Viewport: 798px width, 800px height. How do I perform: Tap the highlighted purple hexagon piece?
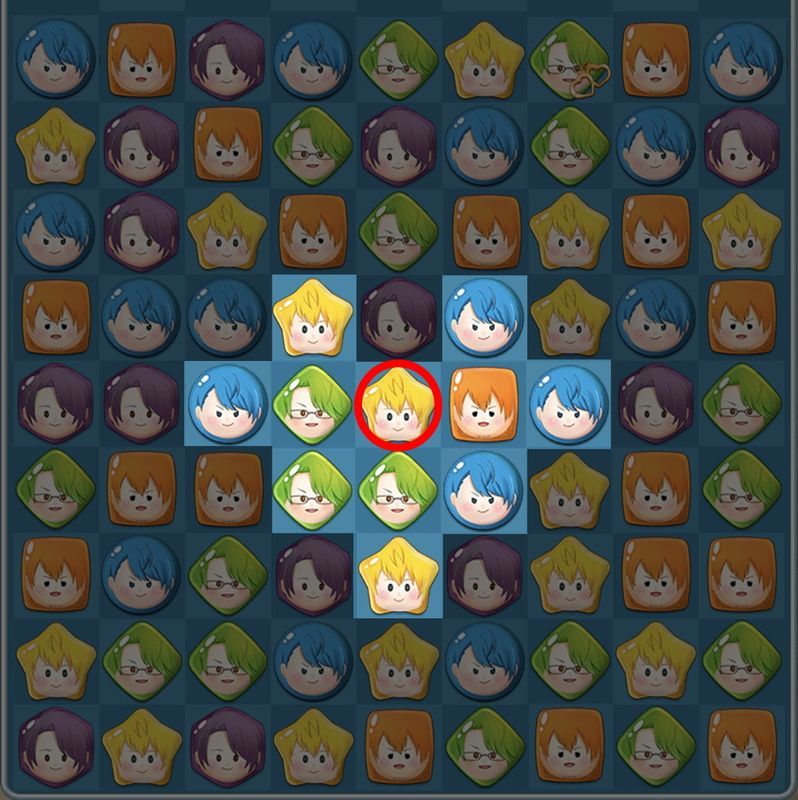[x=399, y=323]
